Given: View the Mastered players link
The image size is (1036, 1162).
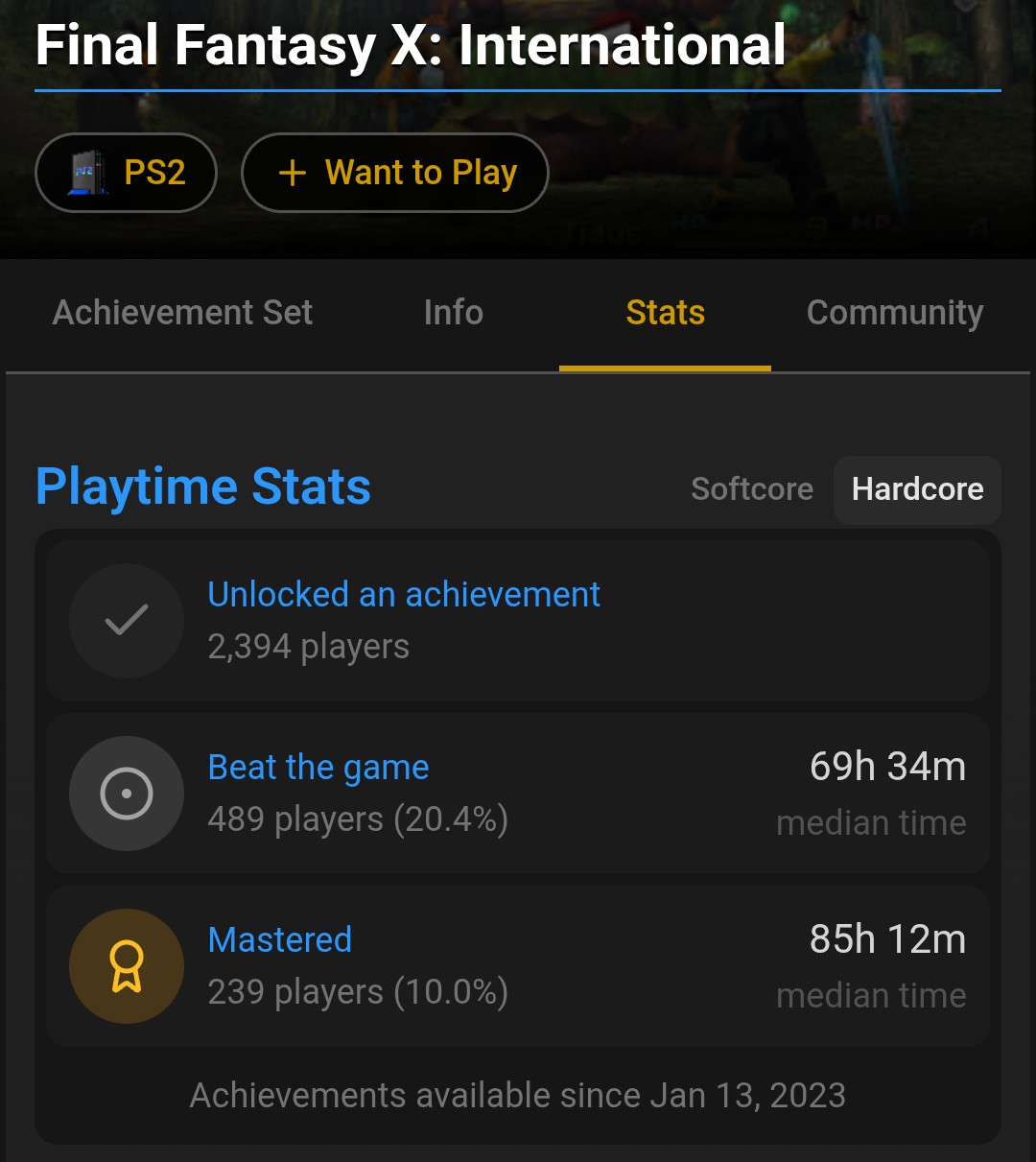Looking at the screenshot, I should tap(280, 939).
